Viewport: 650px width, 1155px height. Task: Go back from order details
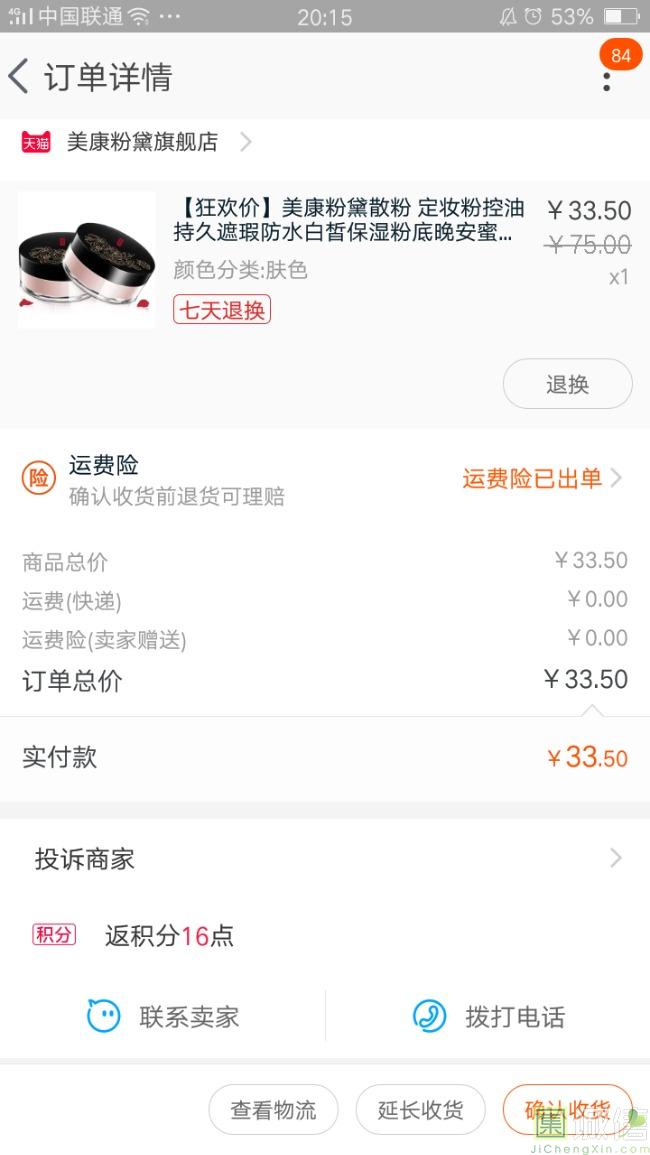pos(18,77)
